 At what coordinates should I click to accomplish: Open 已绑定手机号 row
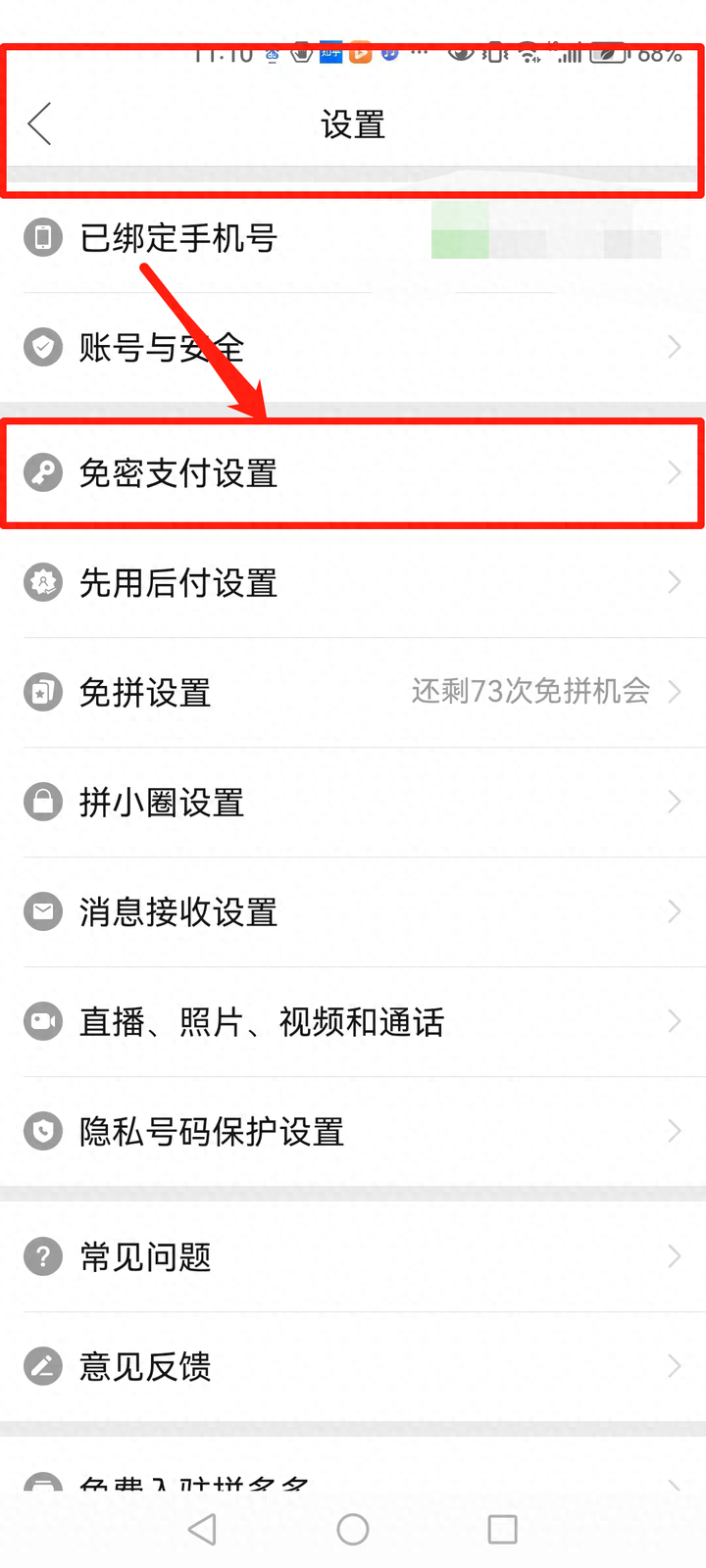[178, 238]
